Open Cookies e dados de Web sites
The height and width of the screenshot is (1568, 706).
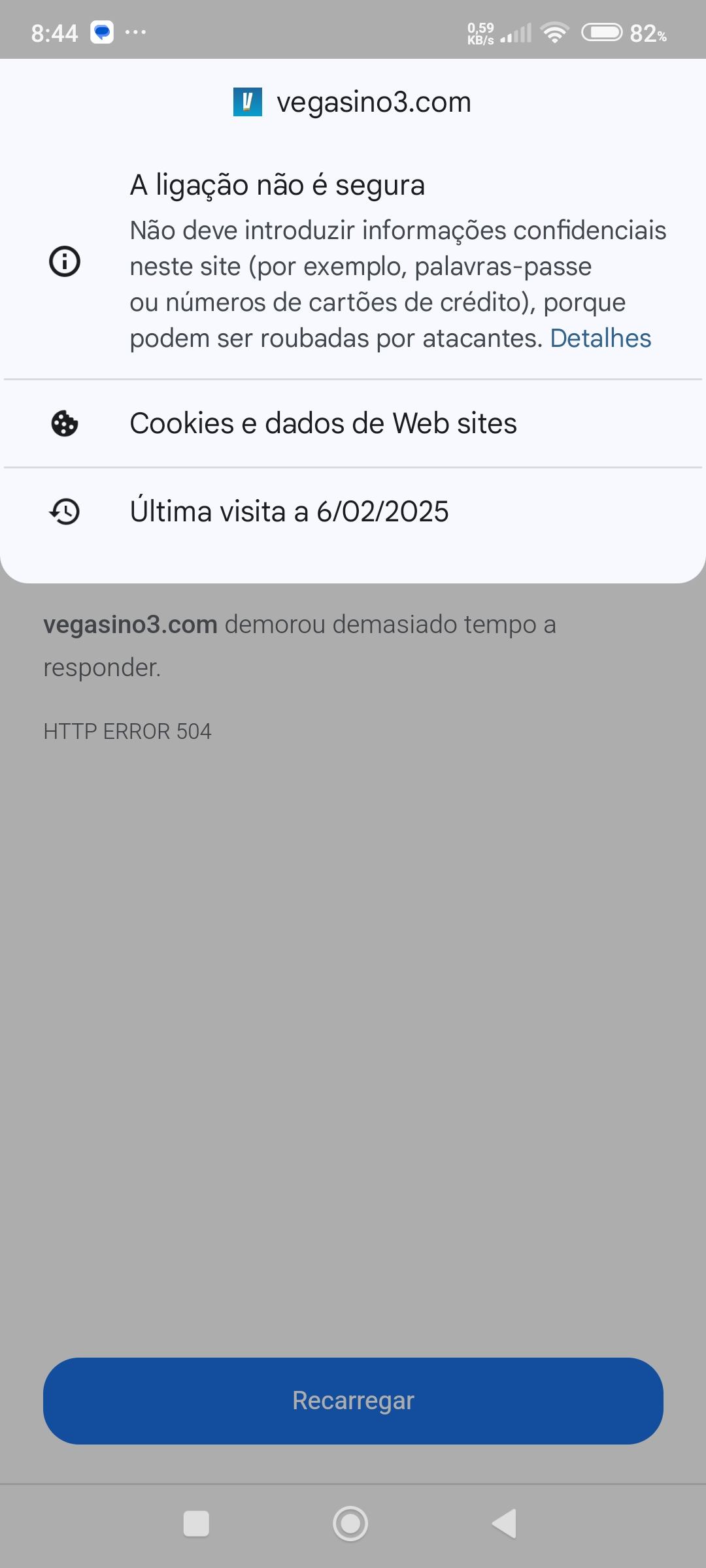pyautogui.click(x=323, y=423)
